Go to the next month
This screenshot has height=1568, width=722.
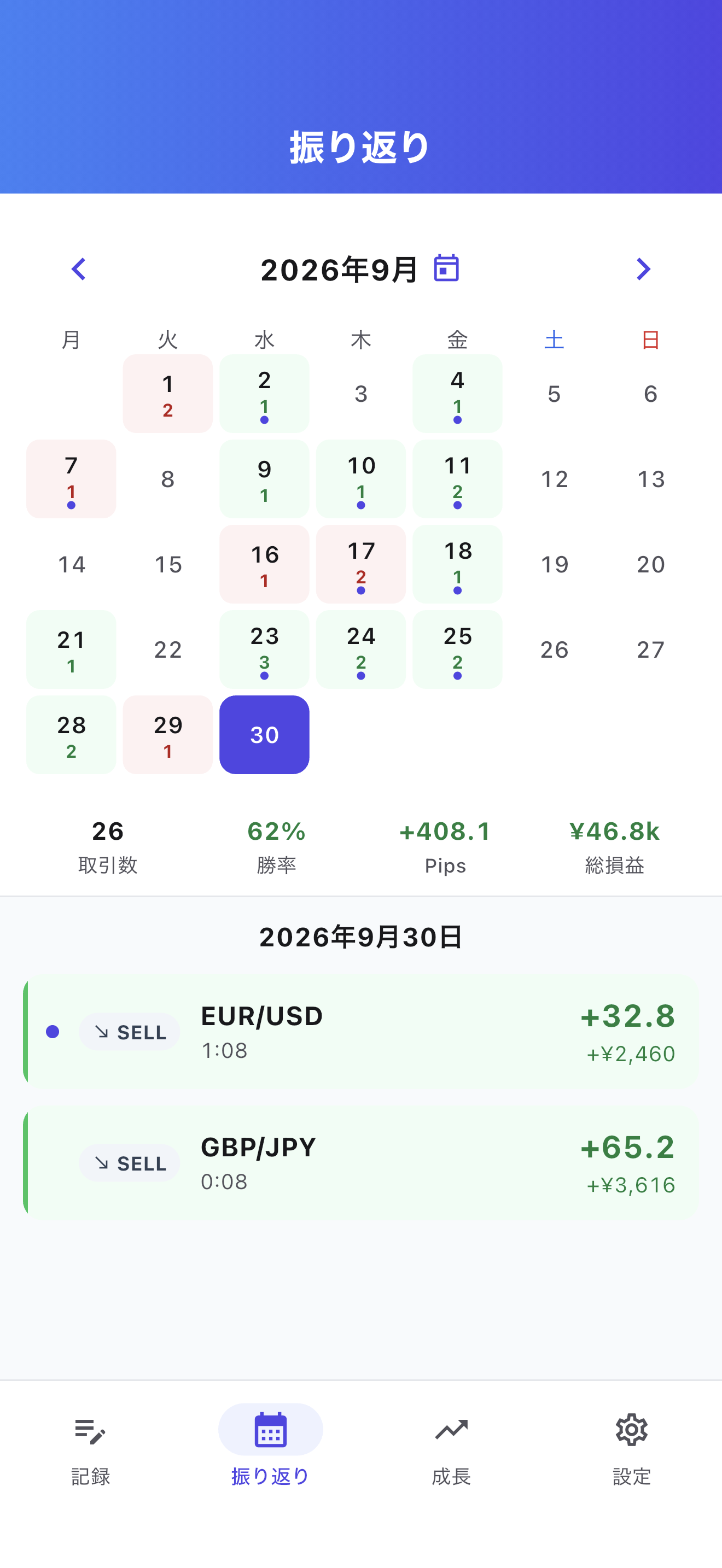[643, 269]
